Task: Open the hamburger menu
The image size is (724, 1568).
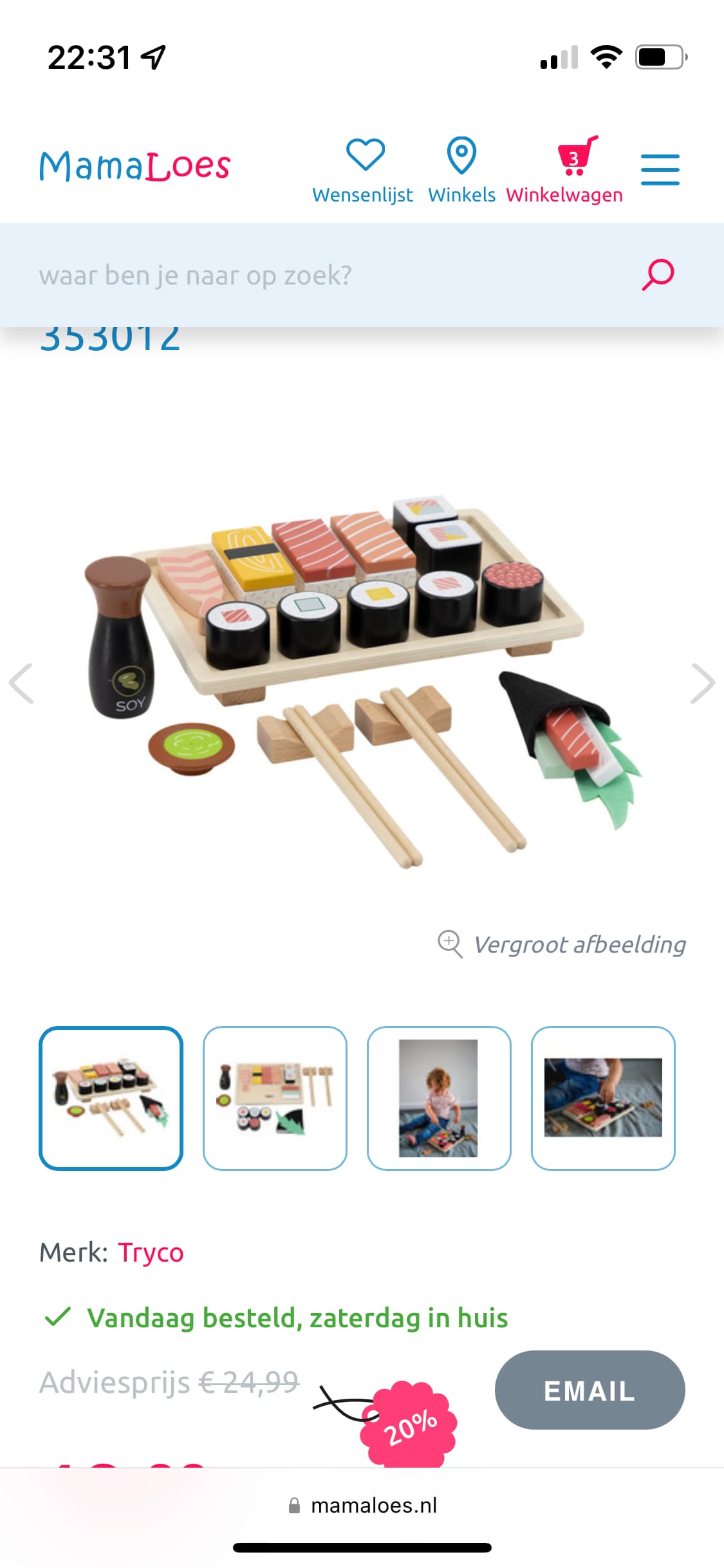Action: (x=660, y=170)
